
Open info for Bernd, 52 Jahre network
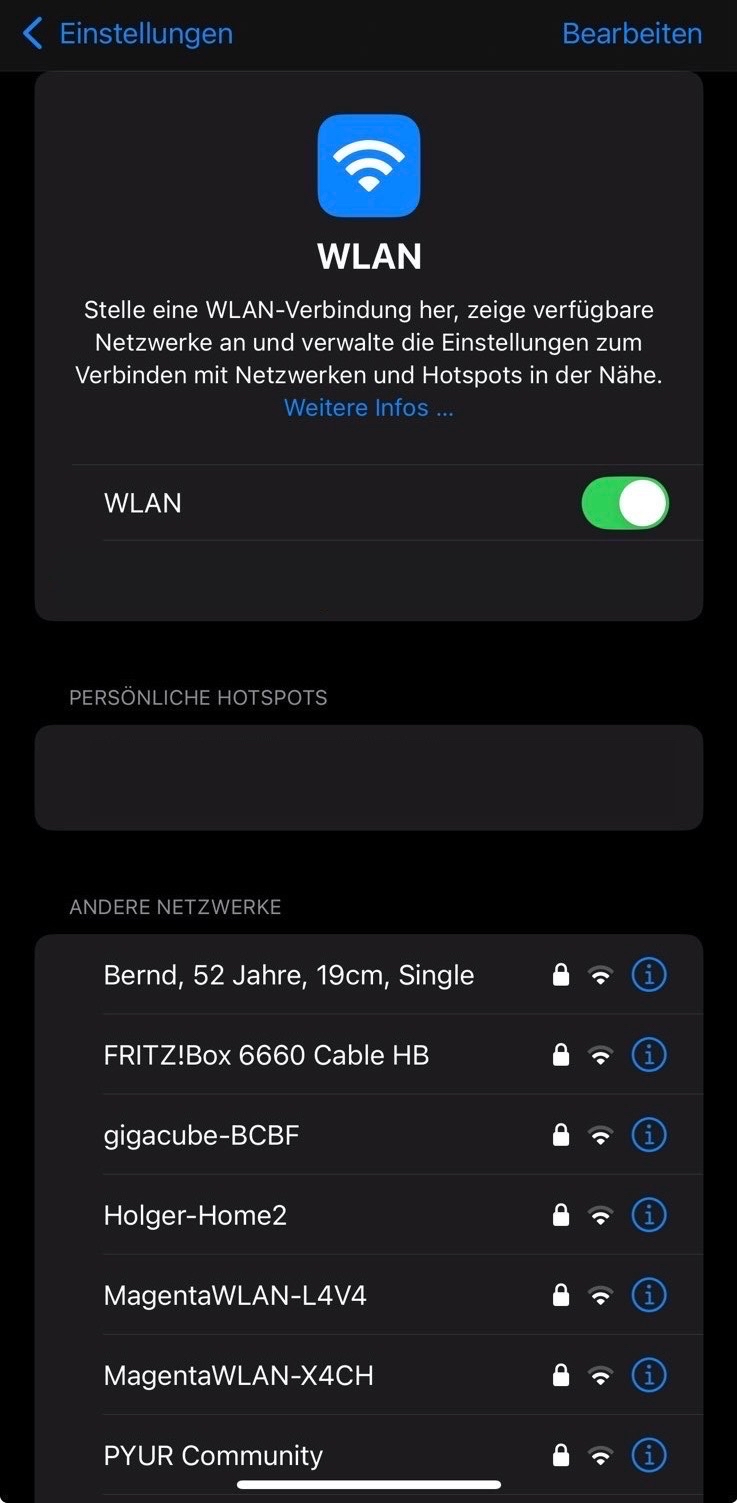point(649,975)
